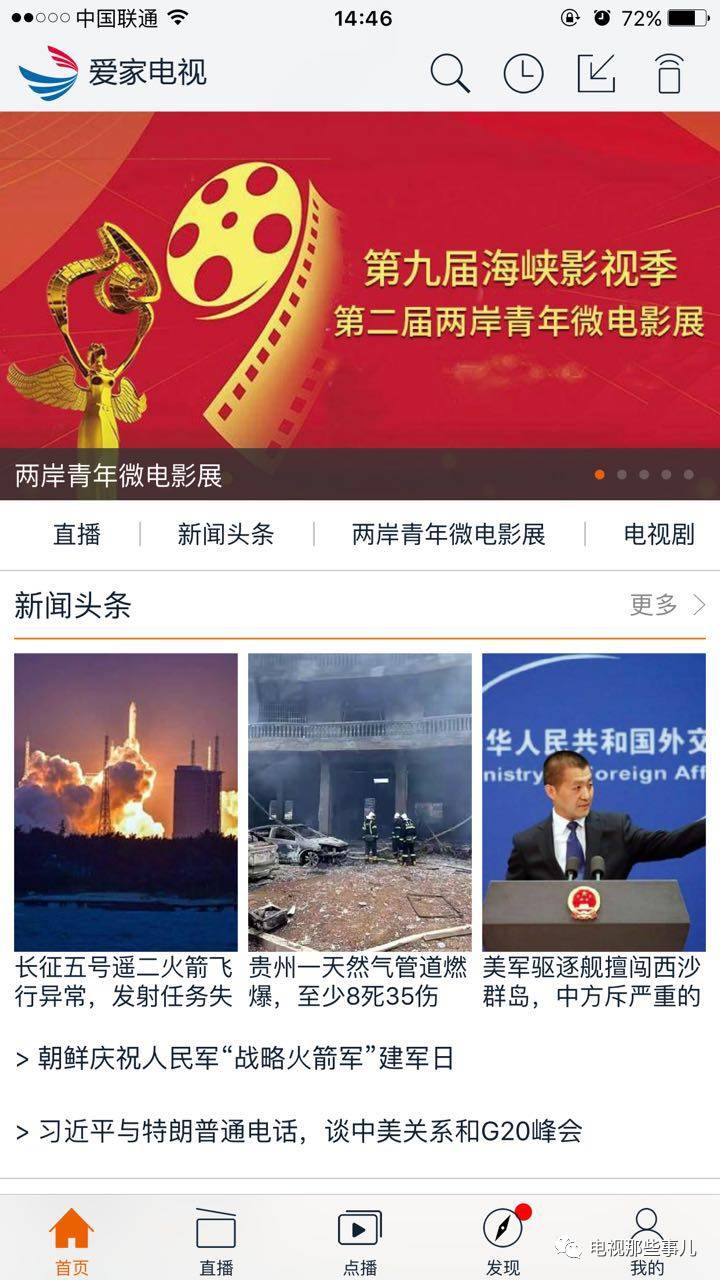Select the 直播 category tab

pos(77,534)
